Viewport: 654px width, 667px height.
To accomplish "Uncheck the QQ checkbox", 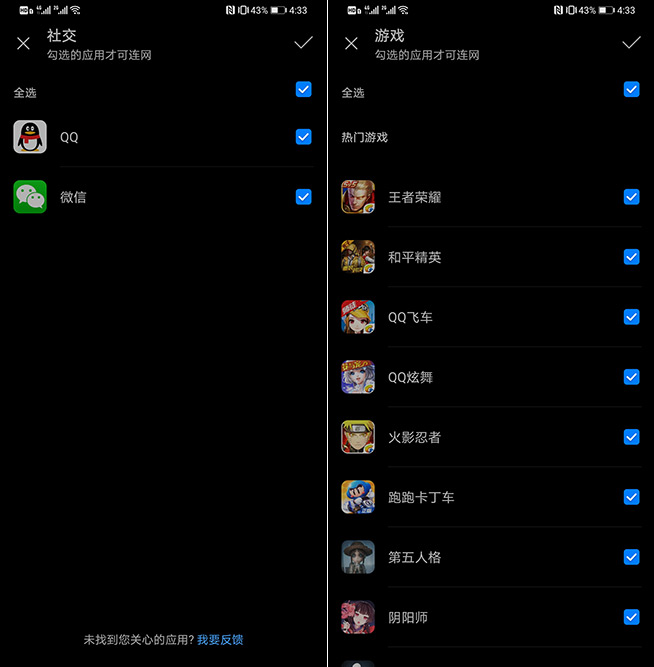I will pos(304,137).
